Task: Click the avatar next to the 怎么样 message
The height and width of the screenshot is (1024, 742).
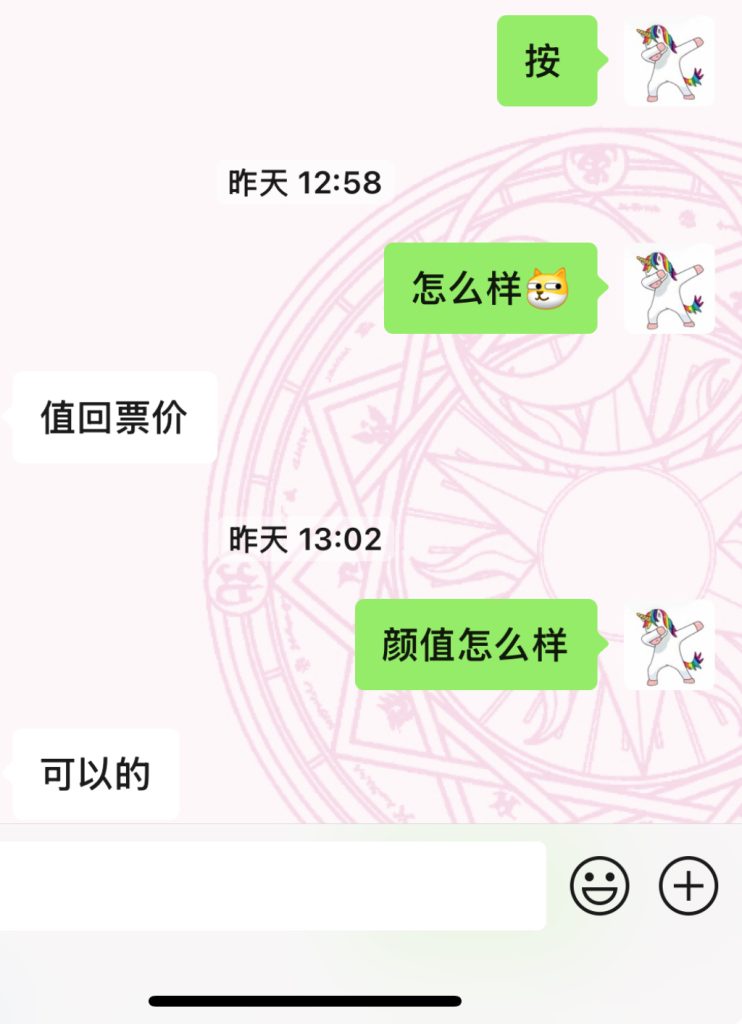Action: tap(669, 290)
